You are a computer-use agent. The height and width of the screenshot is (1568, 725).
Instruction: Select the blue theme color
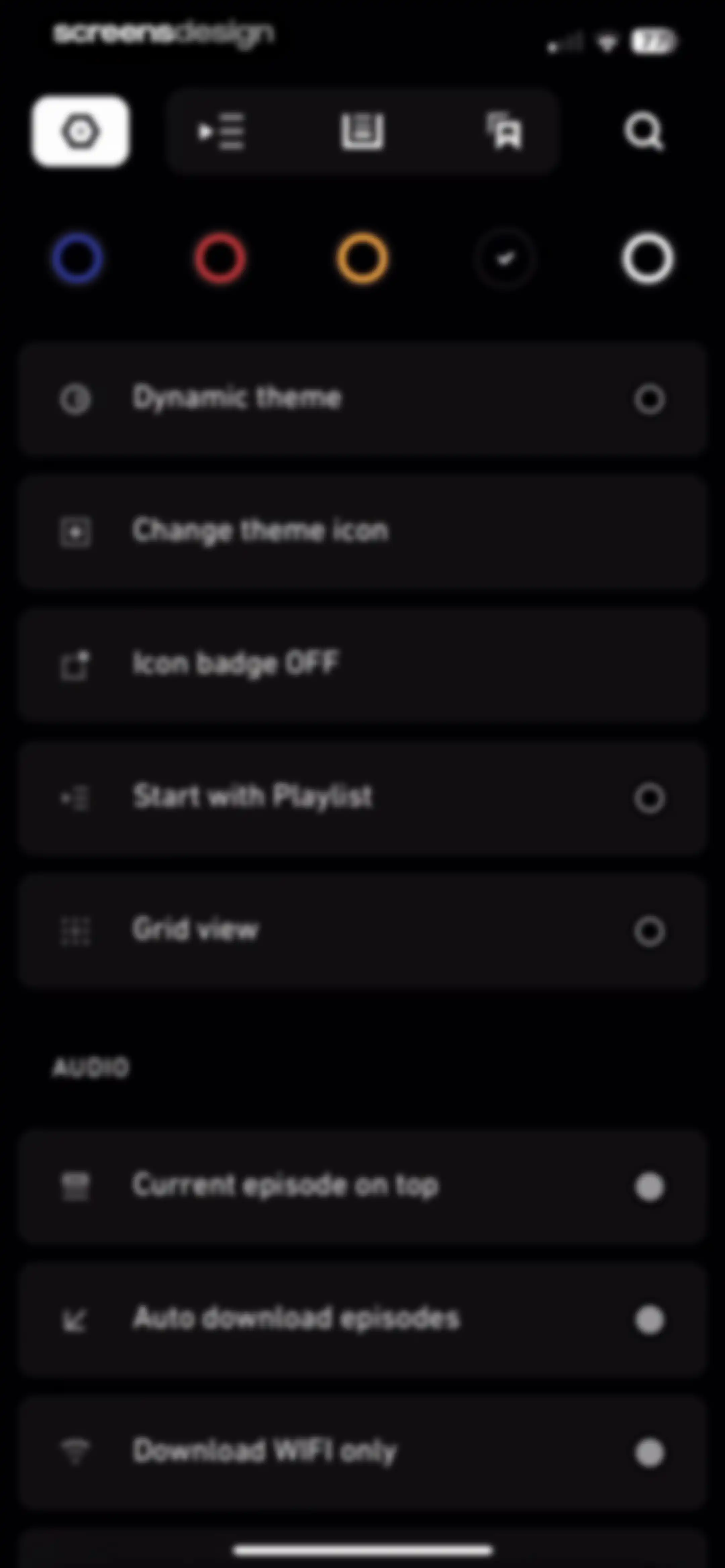click(x=77, y=259)
